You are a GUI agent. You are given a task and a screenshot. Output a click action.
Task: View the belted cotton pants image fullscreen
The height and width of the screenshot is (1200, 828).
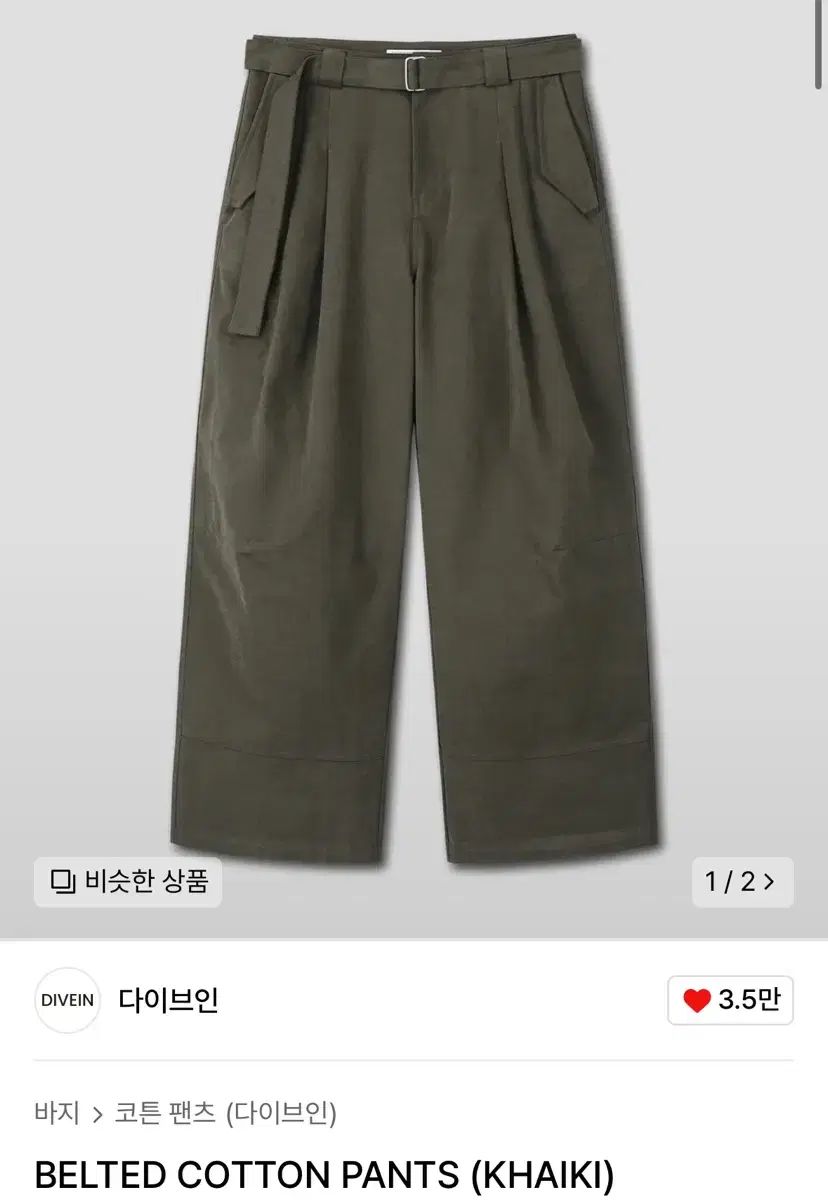tap(414, 450)
